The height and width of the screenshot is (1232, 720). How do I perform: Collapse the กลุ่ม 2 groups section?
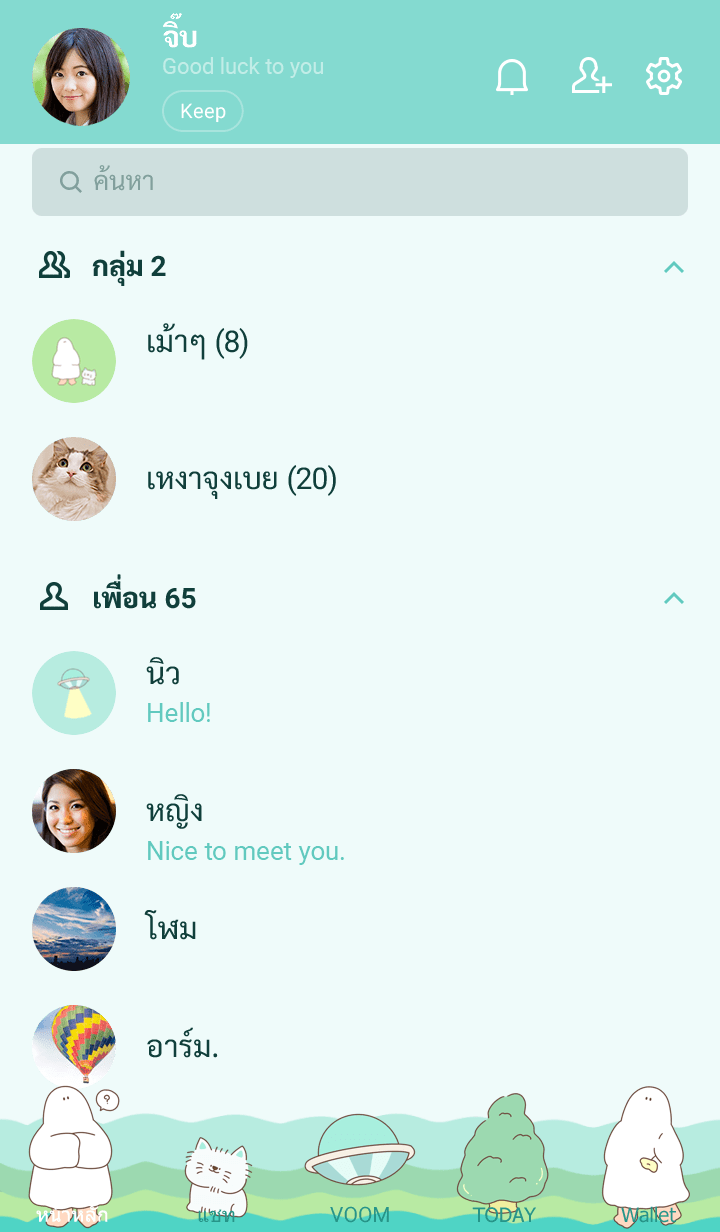coord(674,267)
